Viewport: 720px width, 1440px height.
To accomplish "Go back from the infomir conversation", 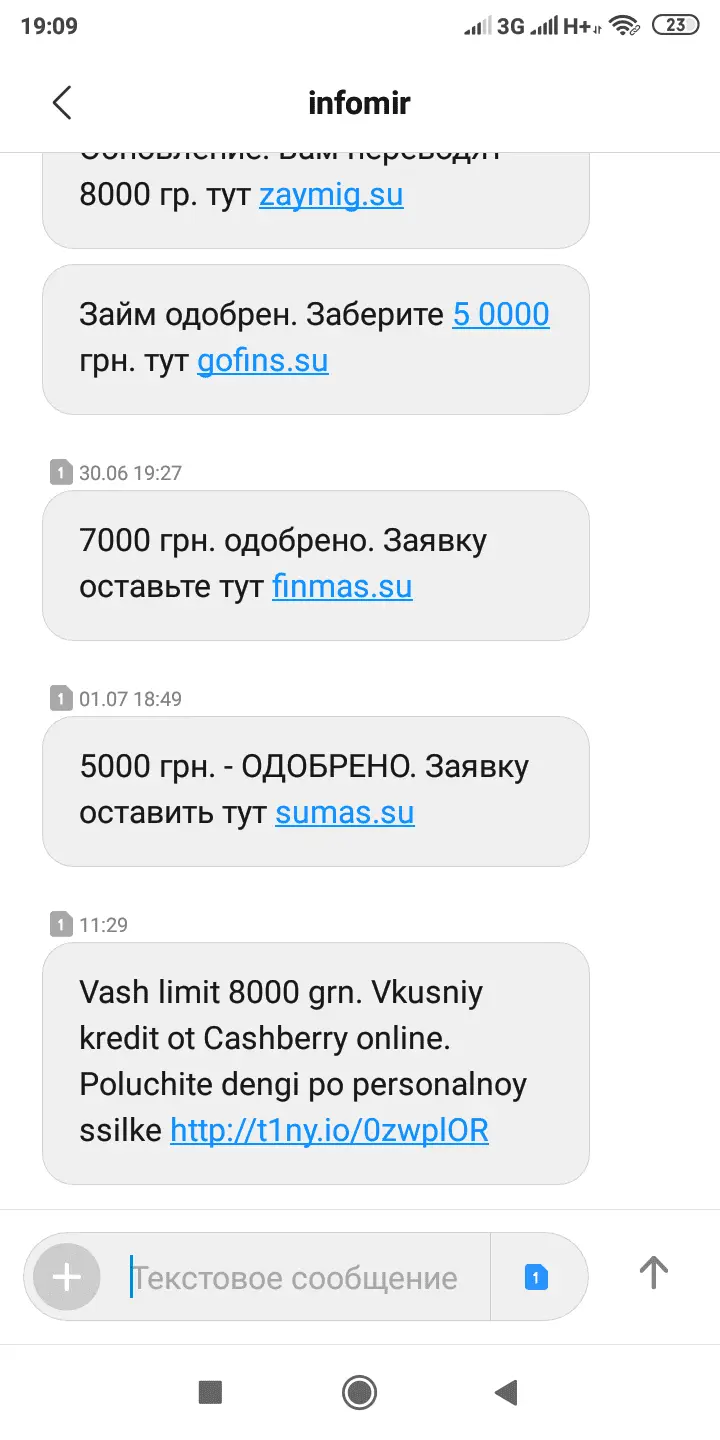I will tap(62, 102).
